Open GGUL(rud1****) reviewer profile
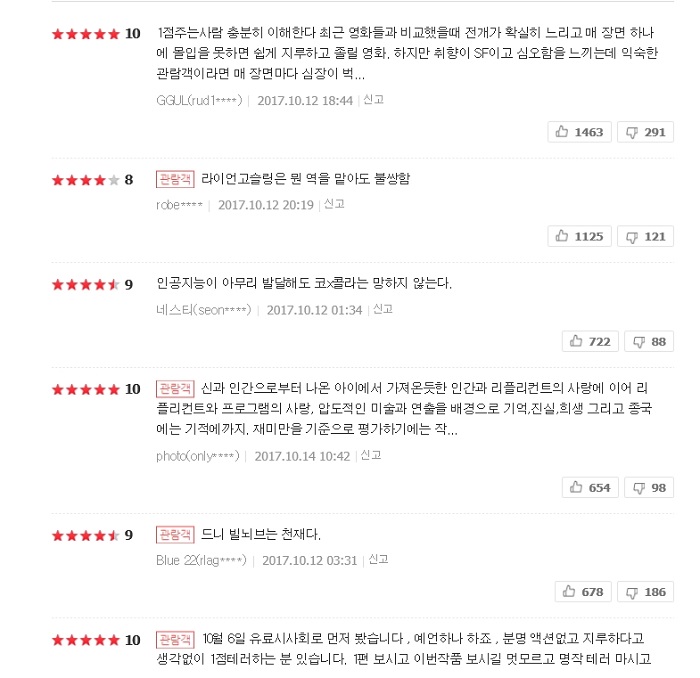Image resolution: width=700 pixels, height=678 pixels. click(x=200, y=101)
